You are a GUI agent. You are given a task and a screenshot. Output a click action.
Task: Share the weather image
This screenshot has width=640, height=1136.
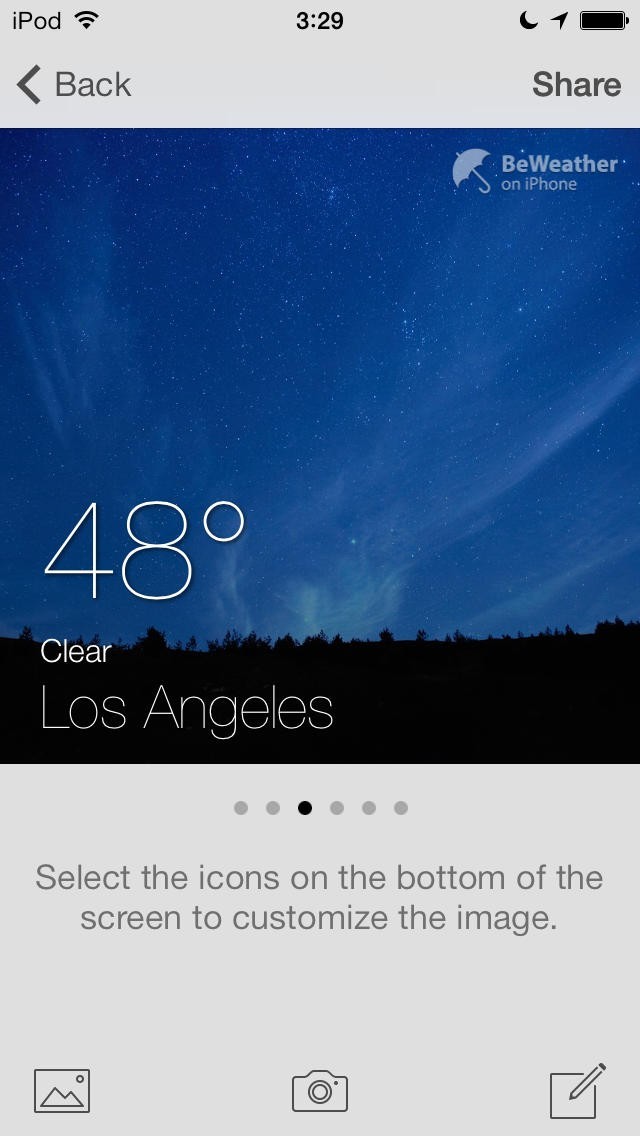tap(576, 85)
